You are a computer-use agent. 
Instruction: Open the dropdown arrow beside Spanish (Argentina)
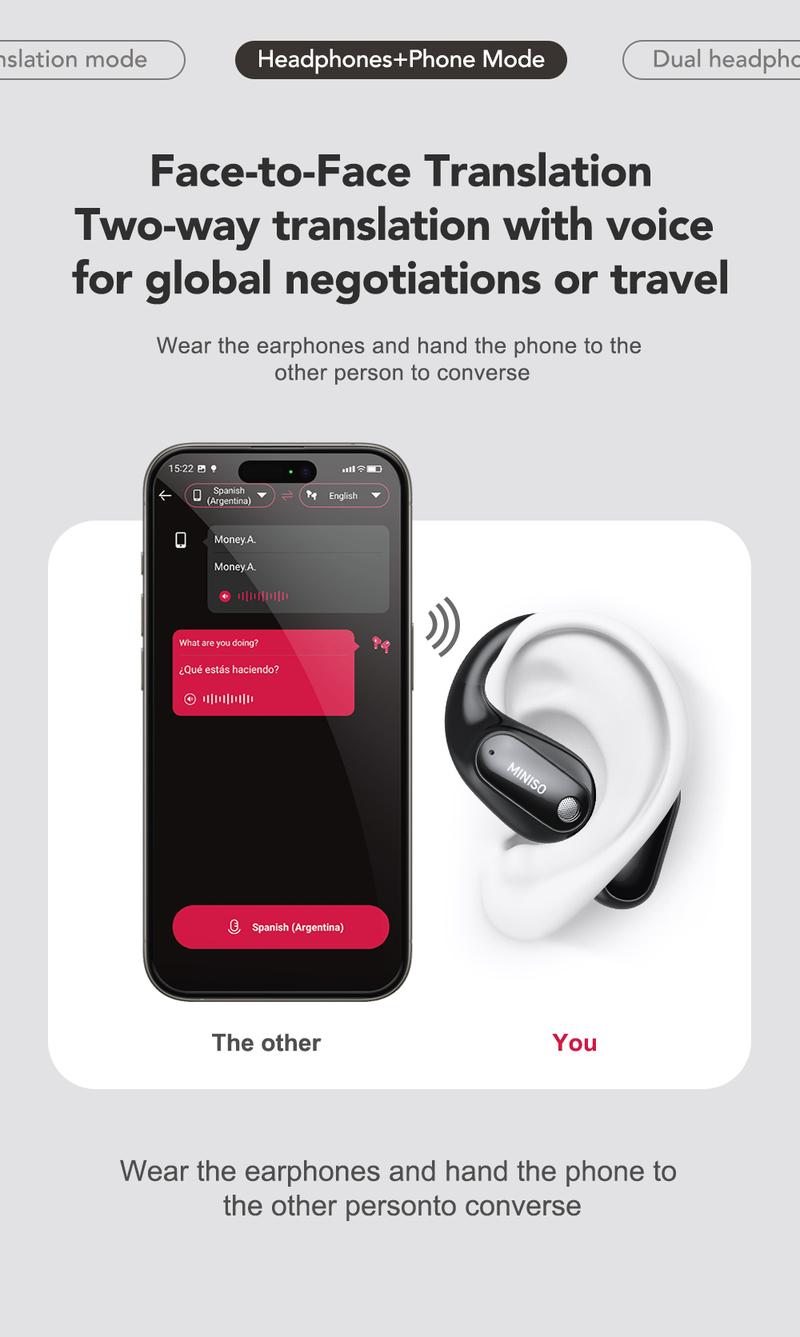pyautogui.click(x=262, y=495)
